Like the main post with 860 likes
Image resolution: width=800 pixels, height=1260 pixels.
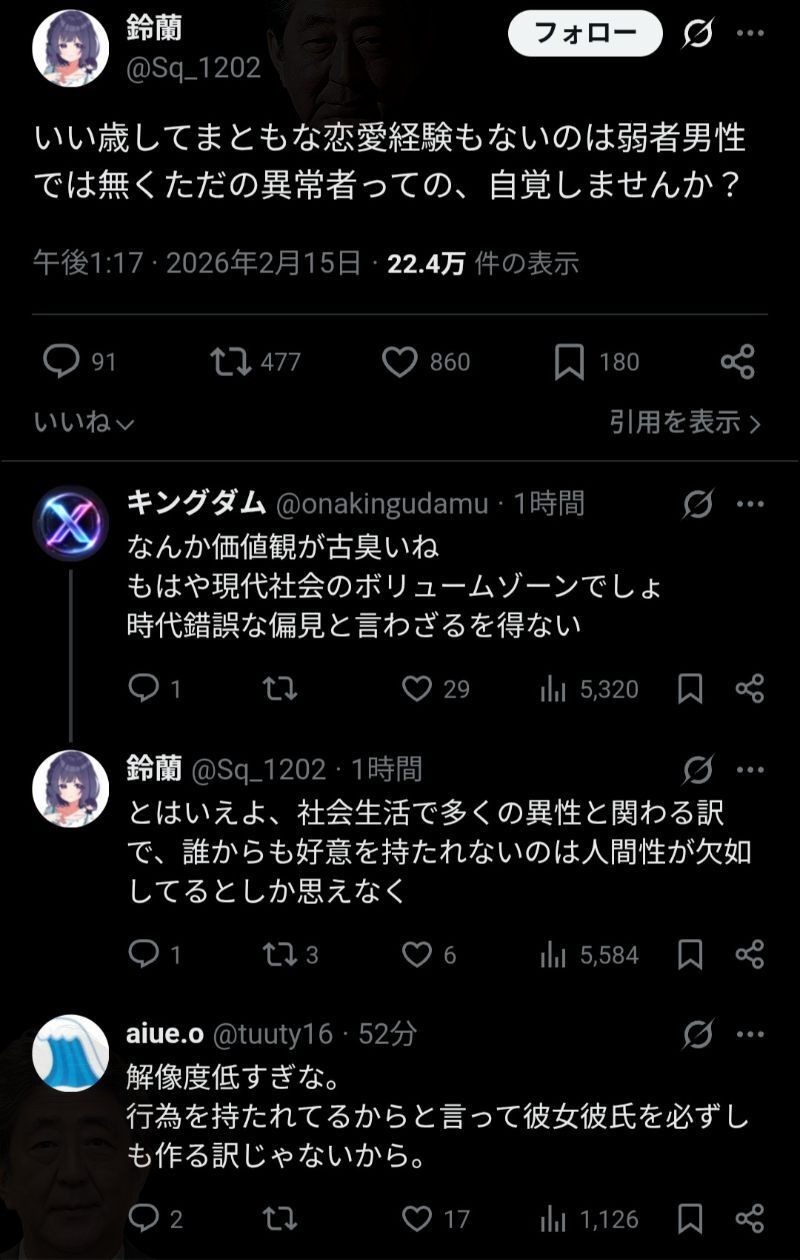click(x=400, y=361)
